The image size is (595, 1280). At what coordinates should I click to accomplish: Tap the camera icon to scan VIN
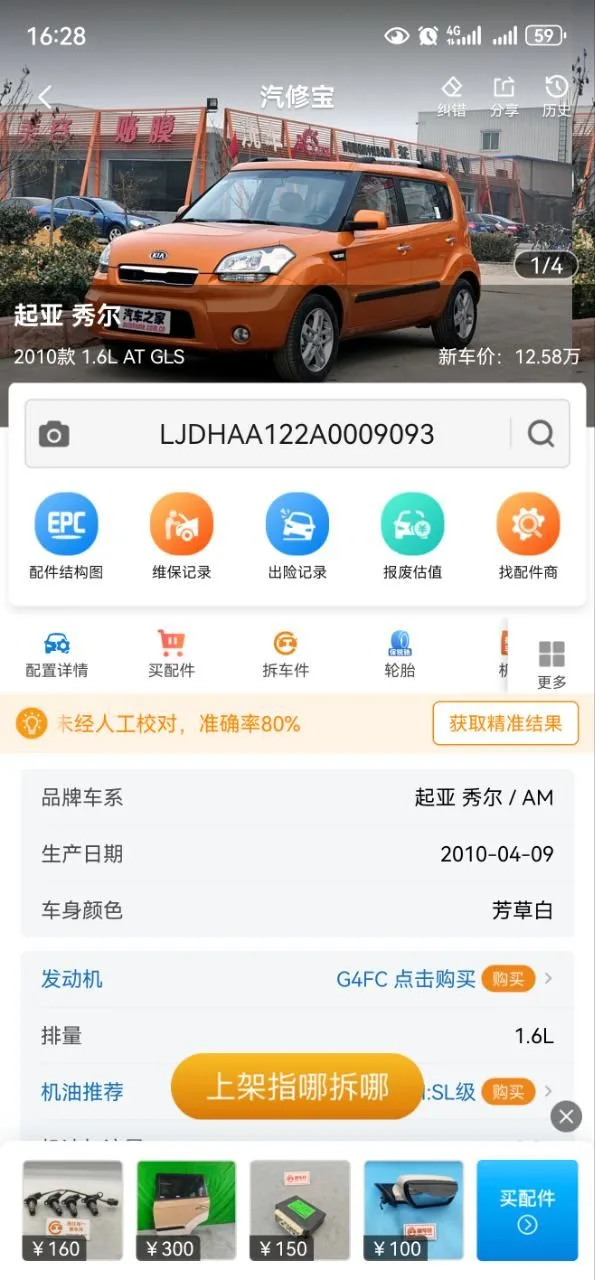tap(54, 434)
